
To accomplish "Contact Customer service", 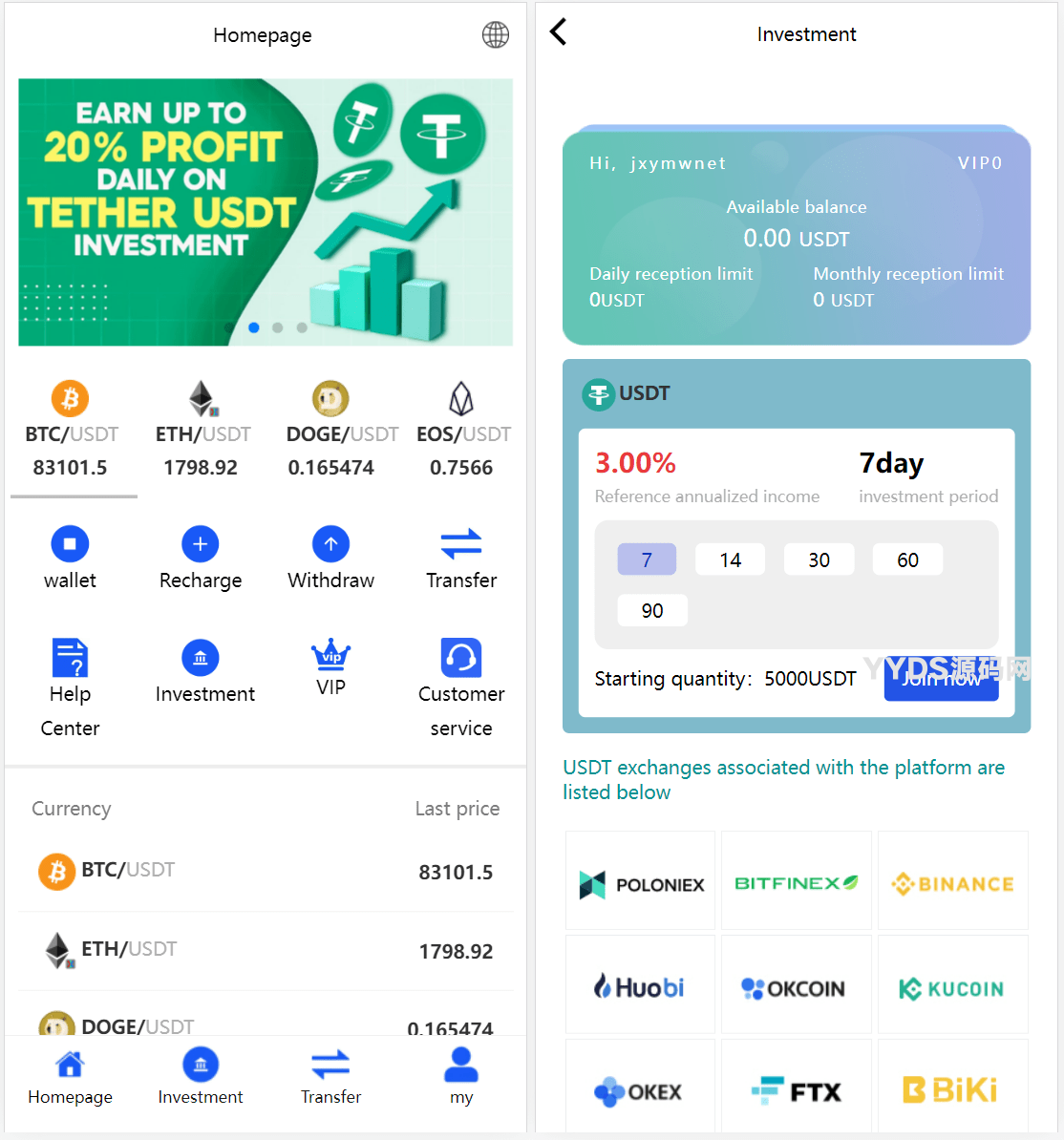I will point(460,687).
